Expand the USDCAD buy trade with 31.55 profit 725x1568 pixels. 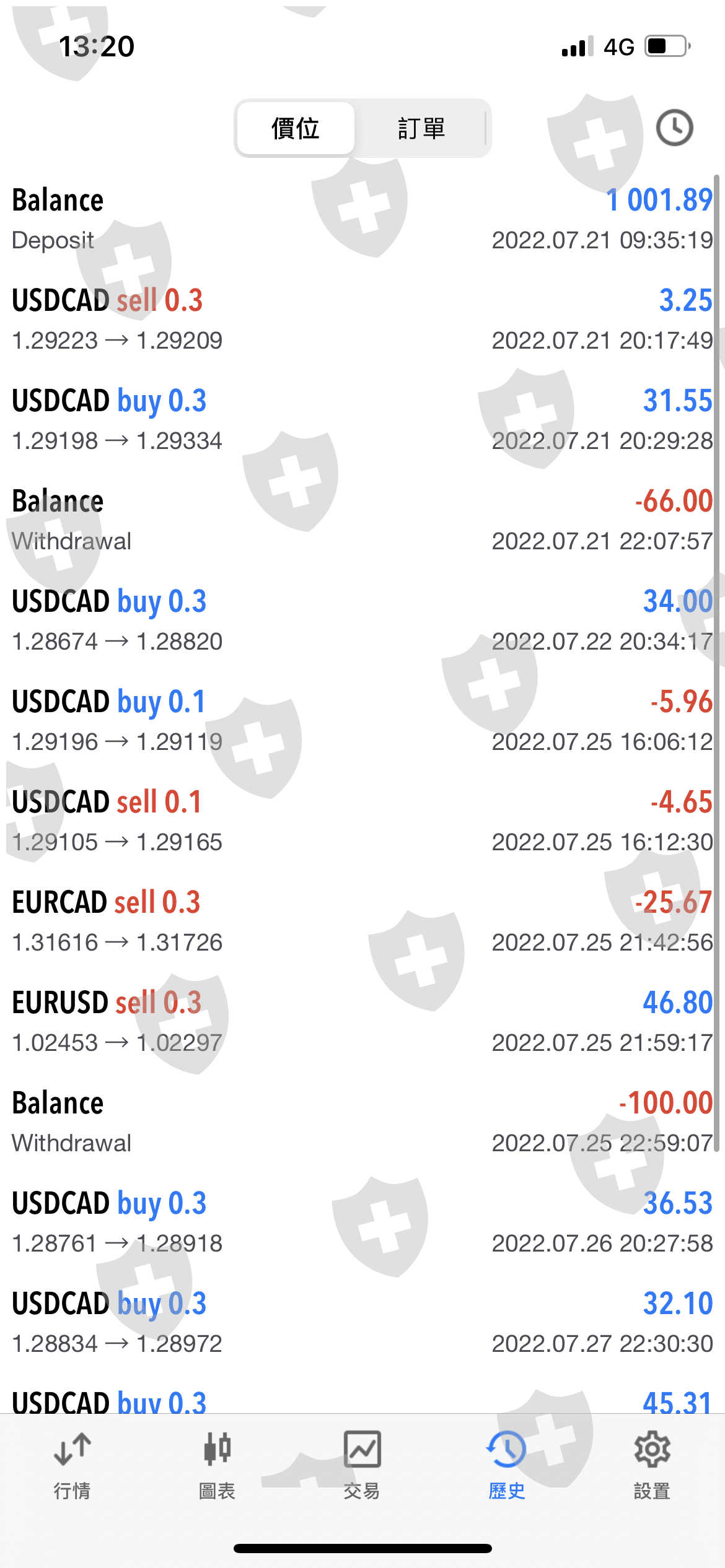[362, 420]
